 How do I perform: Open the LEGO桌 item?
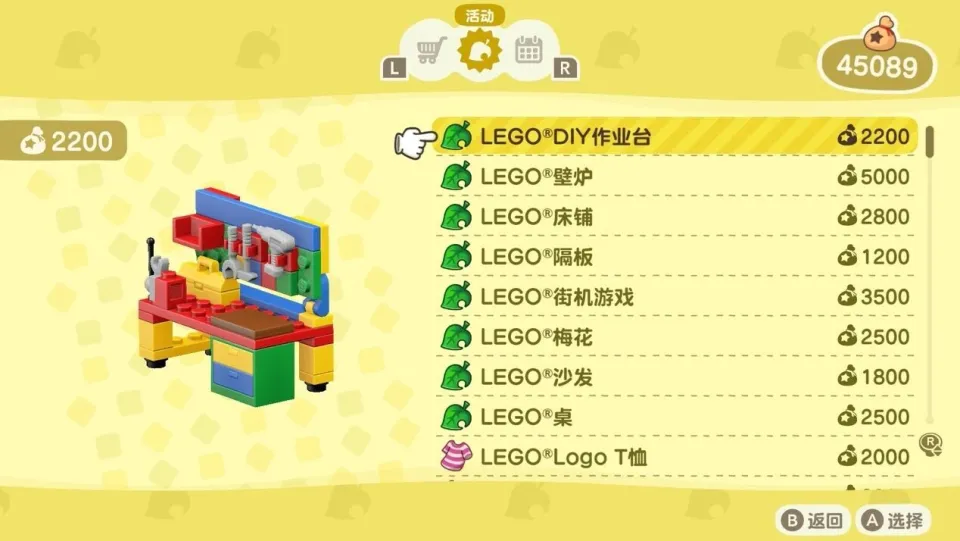tap(676, 417)
